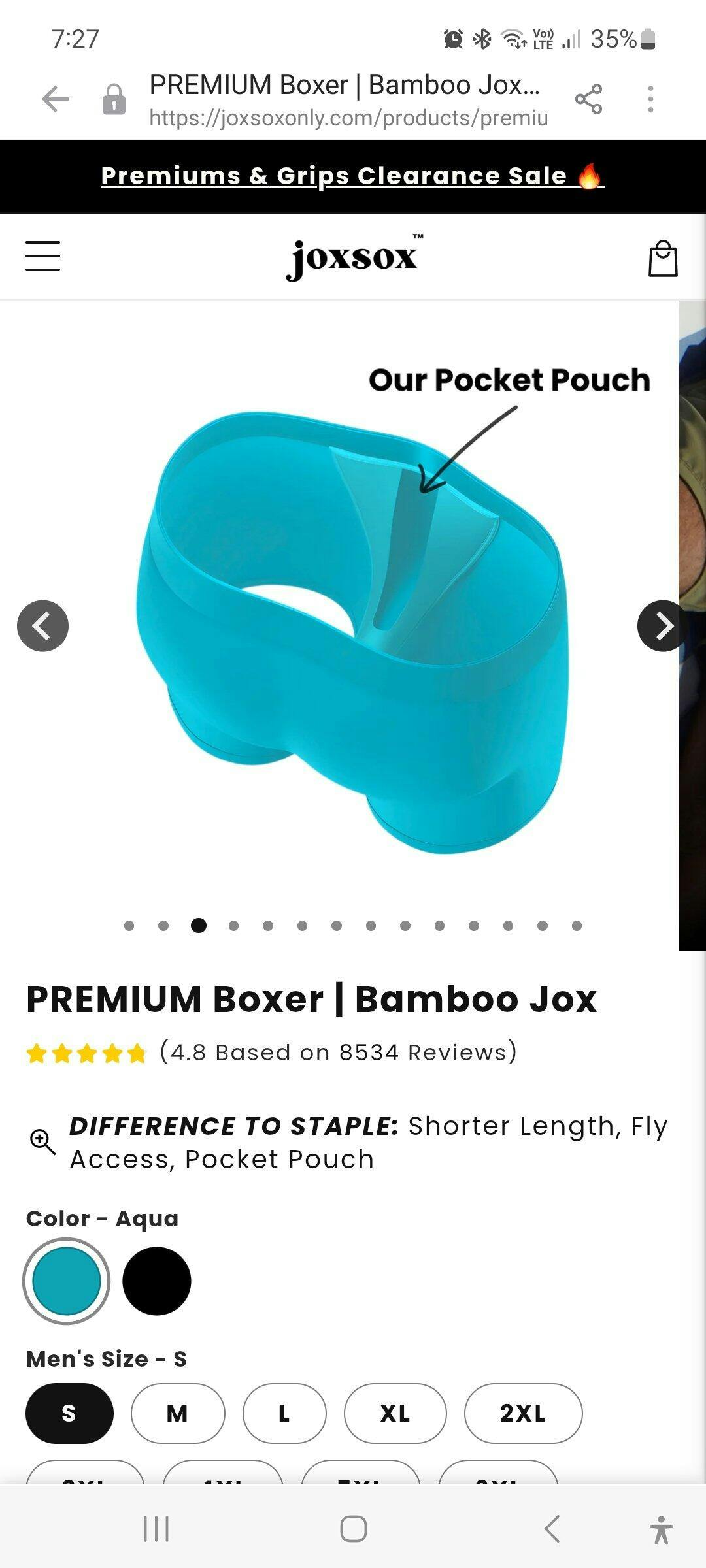Choose men's size S

[x=69, y=1413]
